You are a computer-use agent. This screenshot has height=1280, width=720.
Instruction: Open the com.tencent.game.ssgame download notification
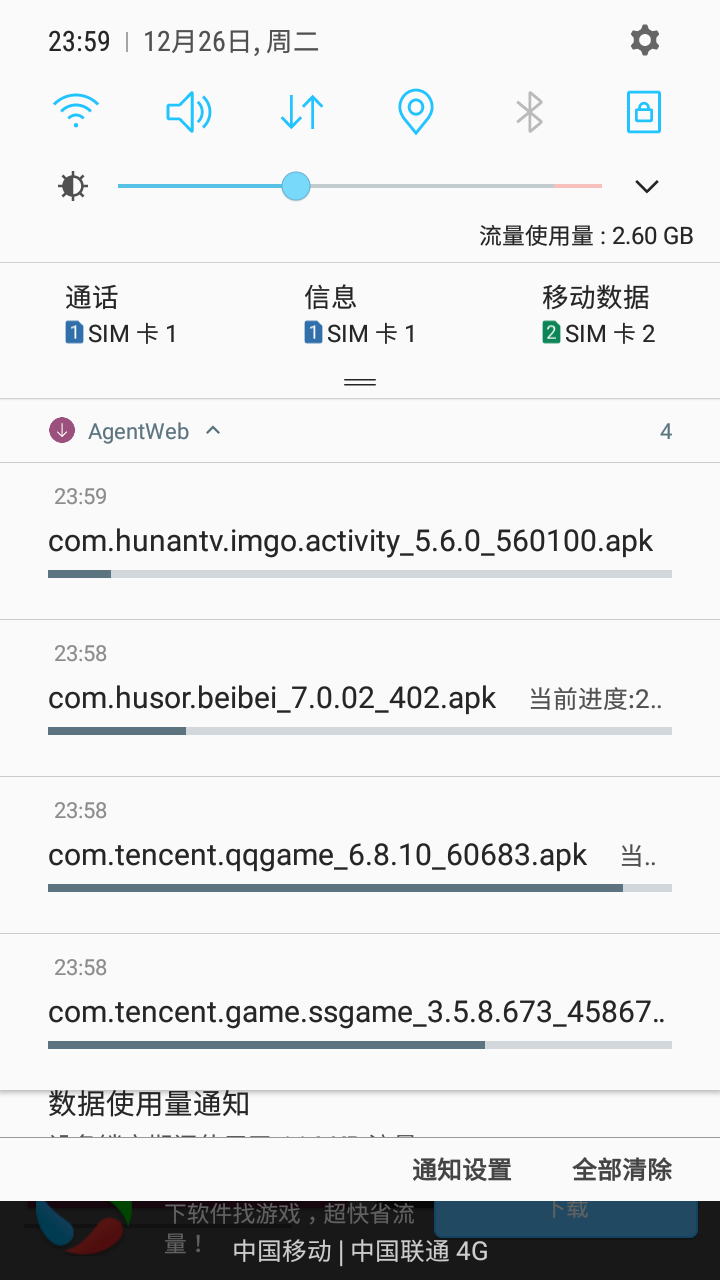point(360,1012)
